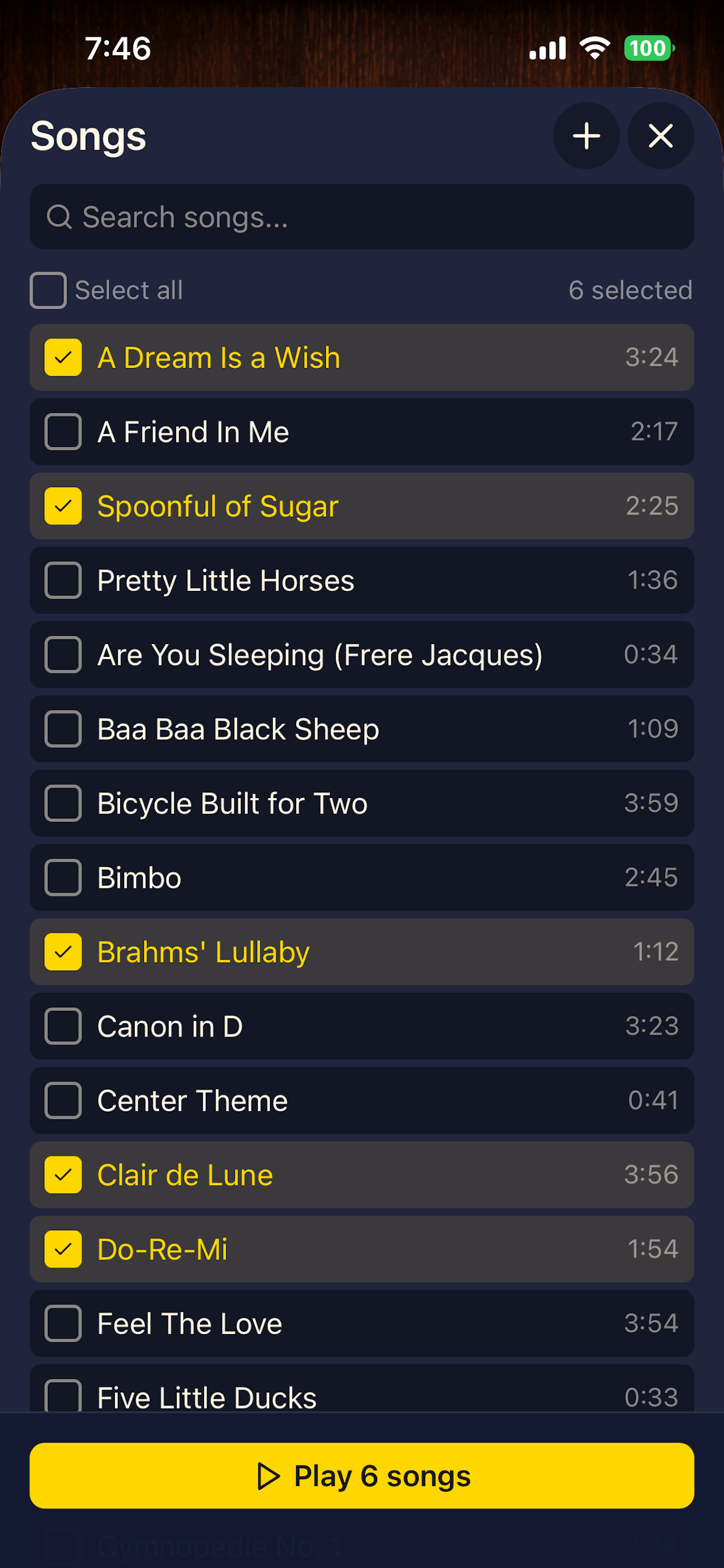This screenshot has height=1568, width=724.
Task: Check 'Bicycle Built for Two'
Action: pos(63,803)
